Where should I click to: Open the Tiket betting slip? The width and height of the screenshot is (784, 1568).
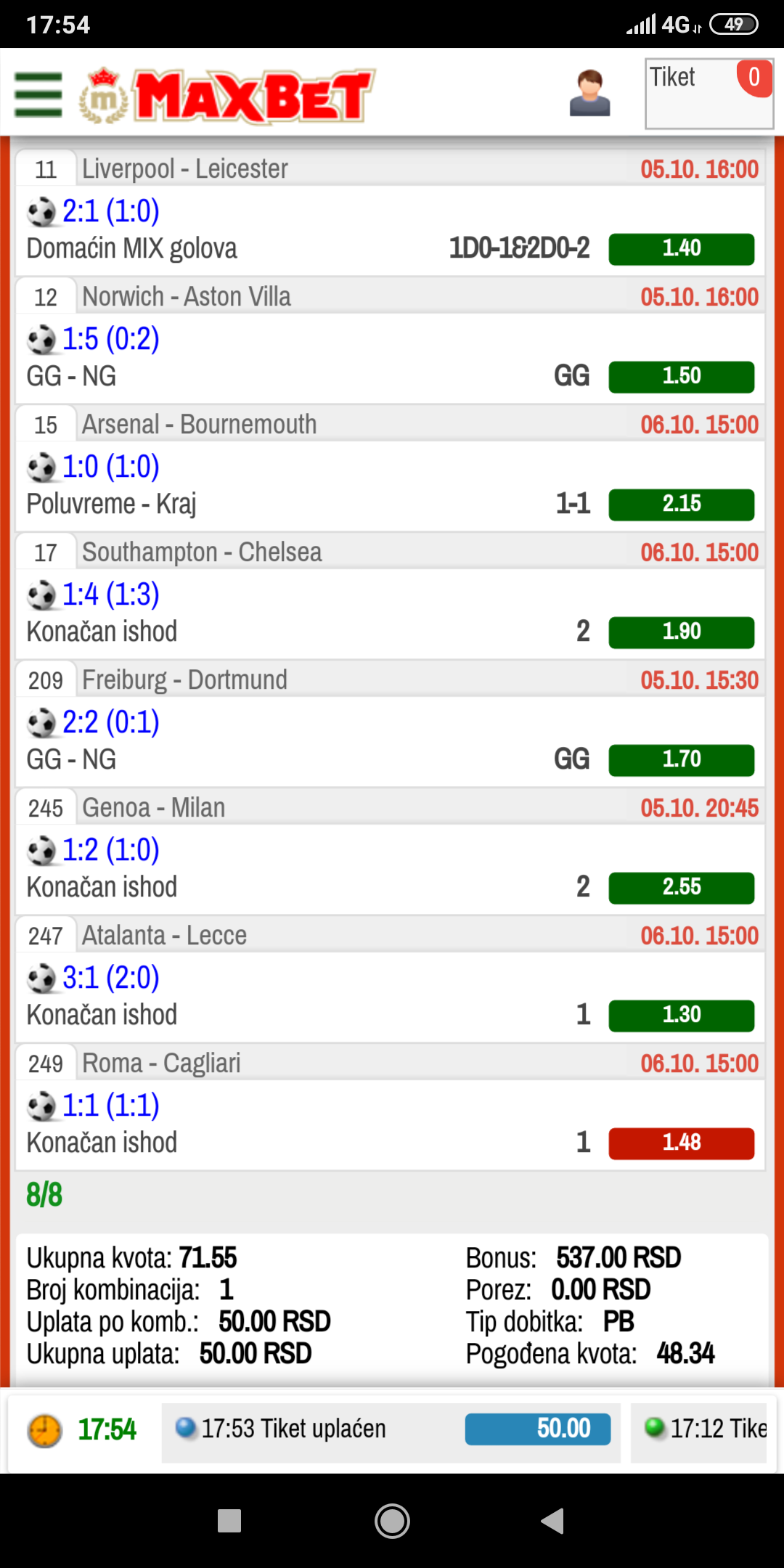[x=709, y=94]
